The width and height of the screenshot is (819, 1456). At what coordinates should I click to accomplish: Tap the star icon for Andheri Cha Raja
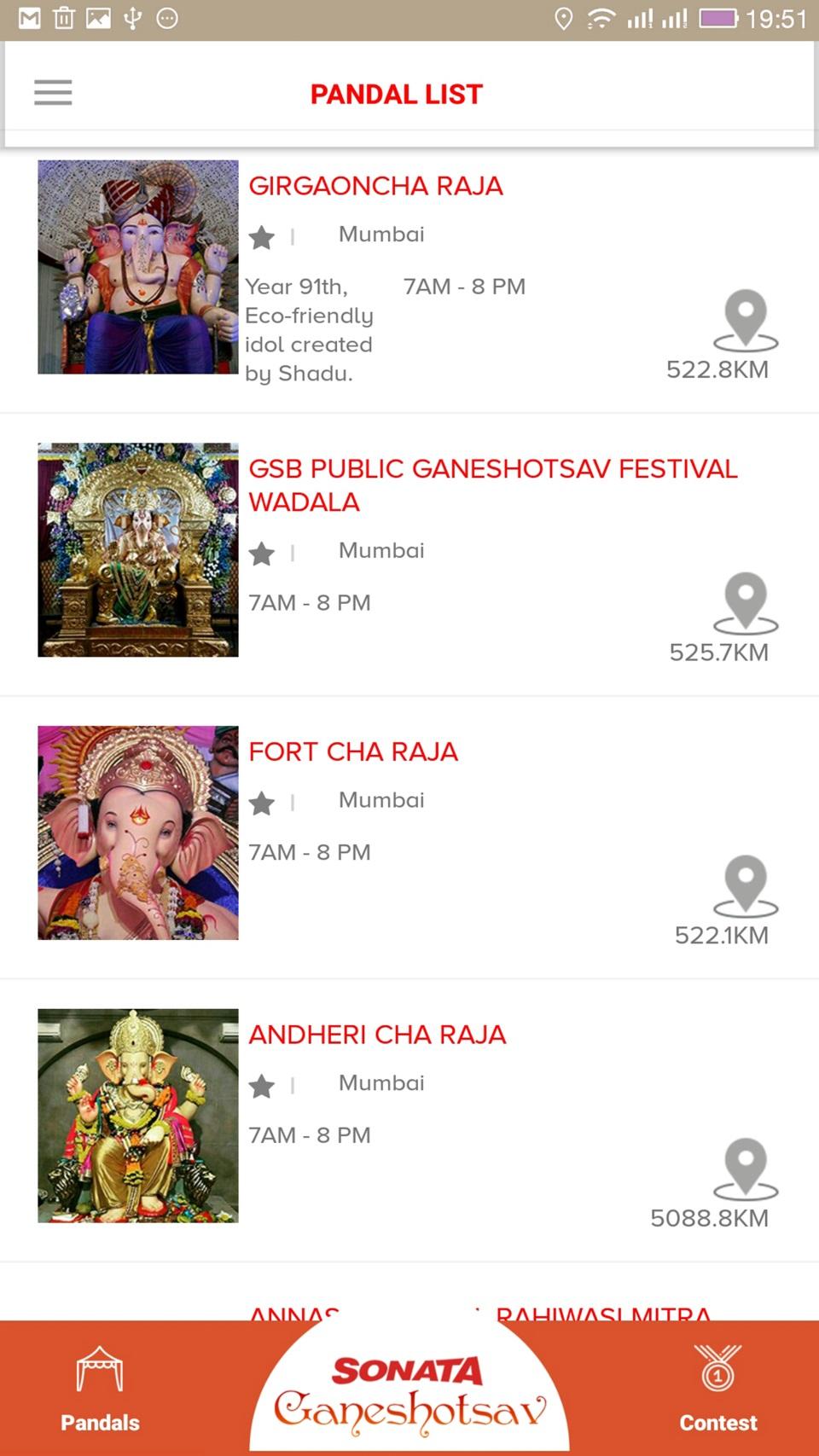[262, 1086]
